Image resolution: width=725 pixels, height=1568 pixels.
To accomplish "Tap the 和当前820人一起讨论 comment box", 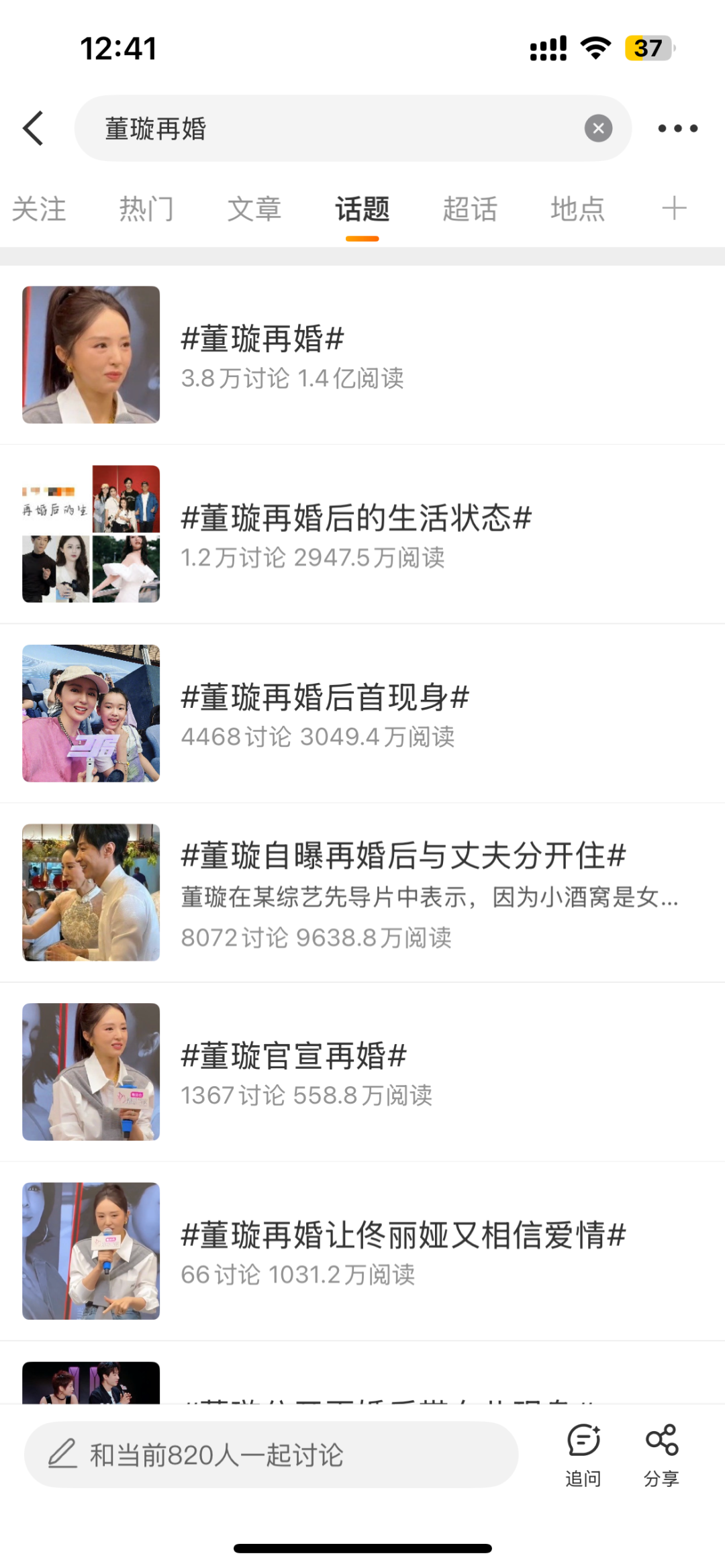I will click(x=271, y=1455).
